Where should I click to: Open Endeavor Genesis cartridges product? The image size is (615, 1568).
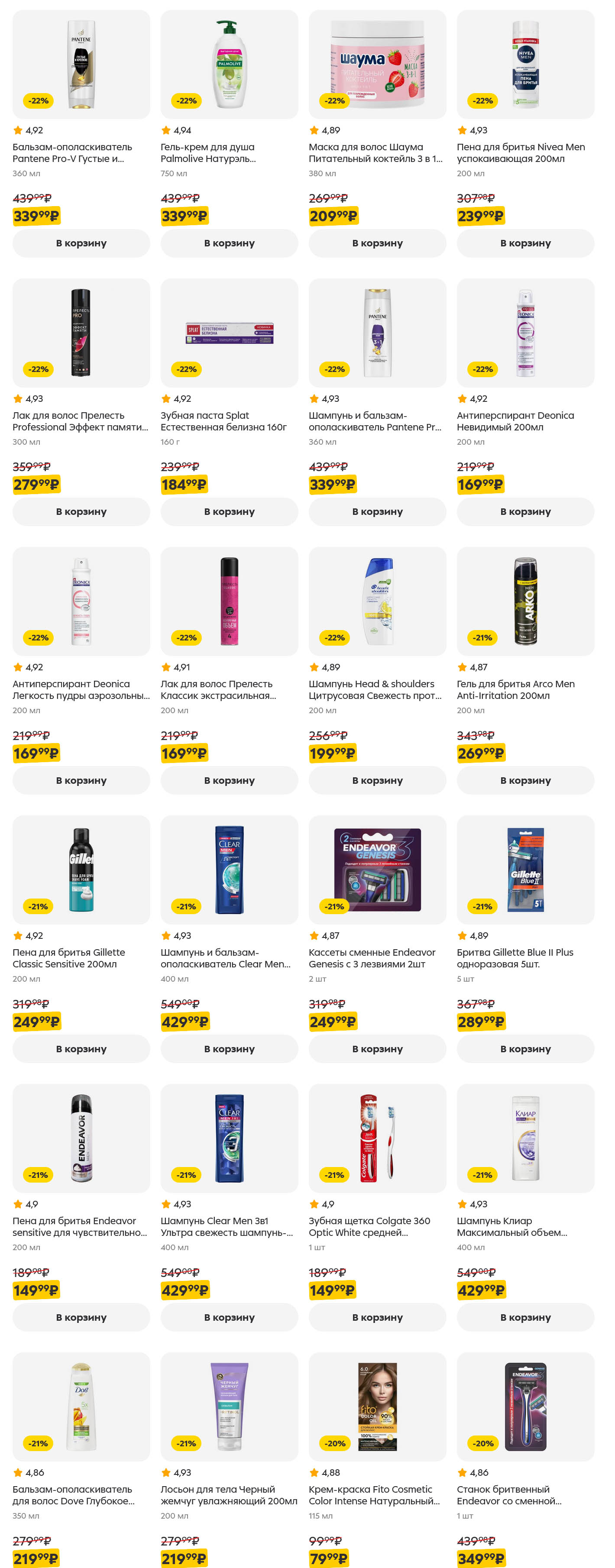click(377, 870)
